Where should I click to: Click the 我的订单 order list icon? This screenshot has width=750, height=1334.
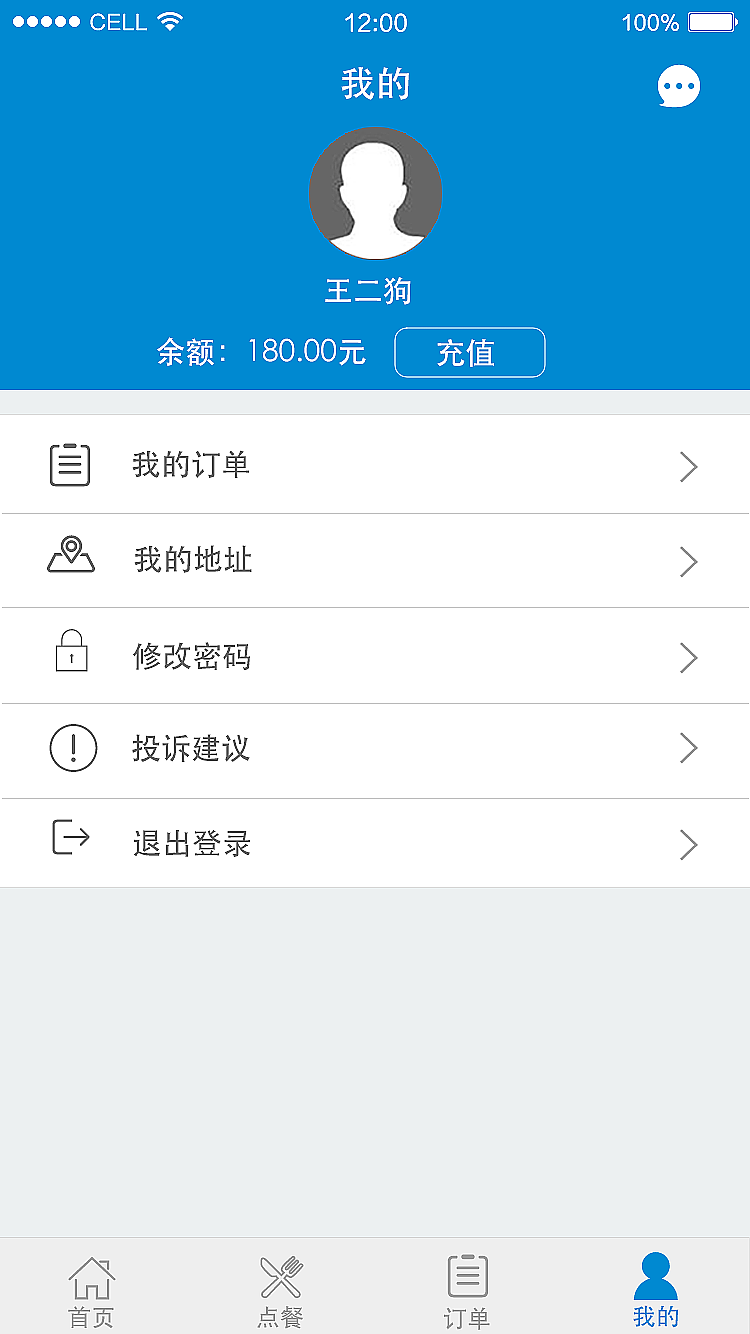point(70,464)
